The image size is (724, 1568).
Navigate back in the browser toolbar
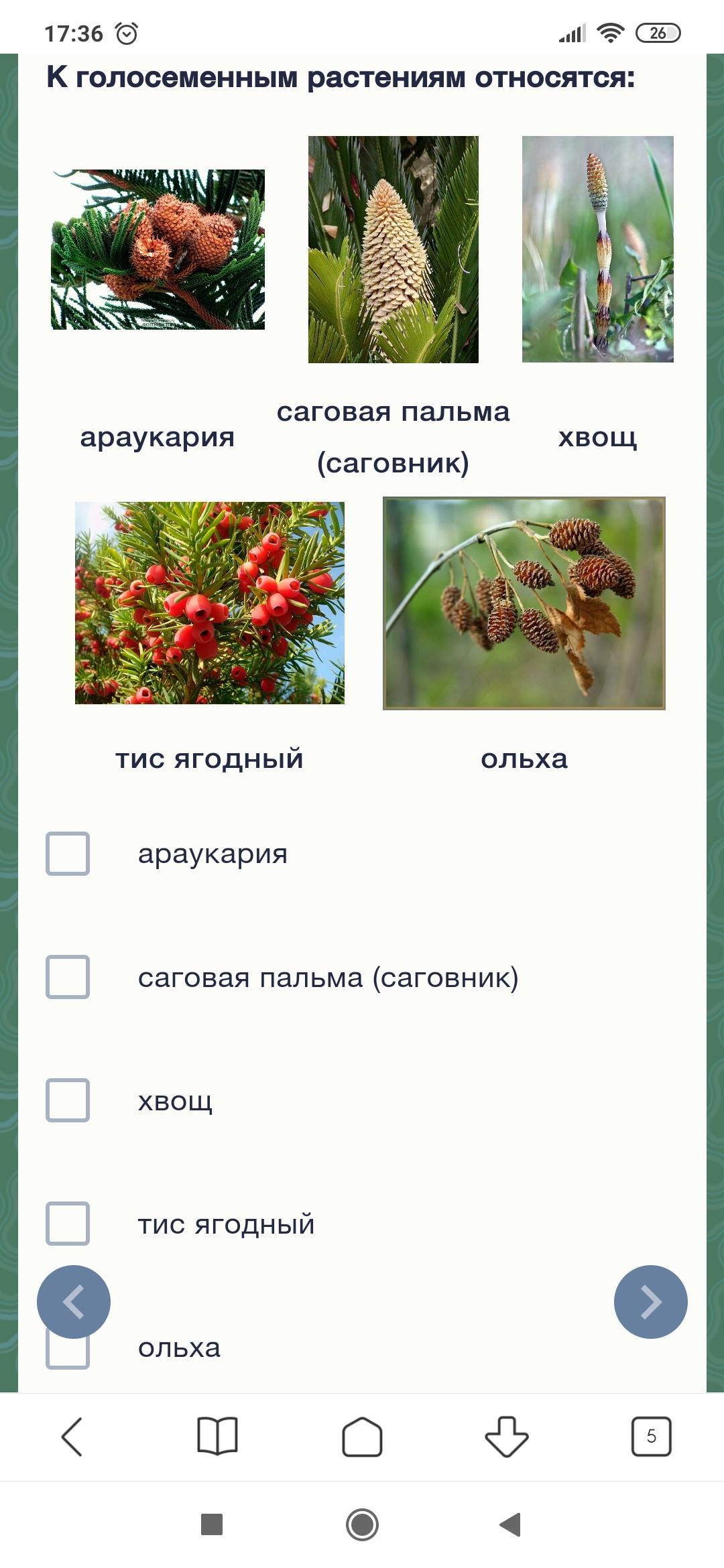coord(72,1437)
